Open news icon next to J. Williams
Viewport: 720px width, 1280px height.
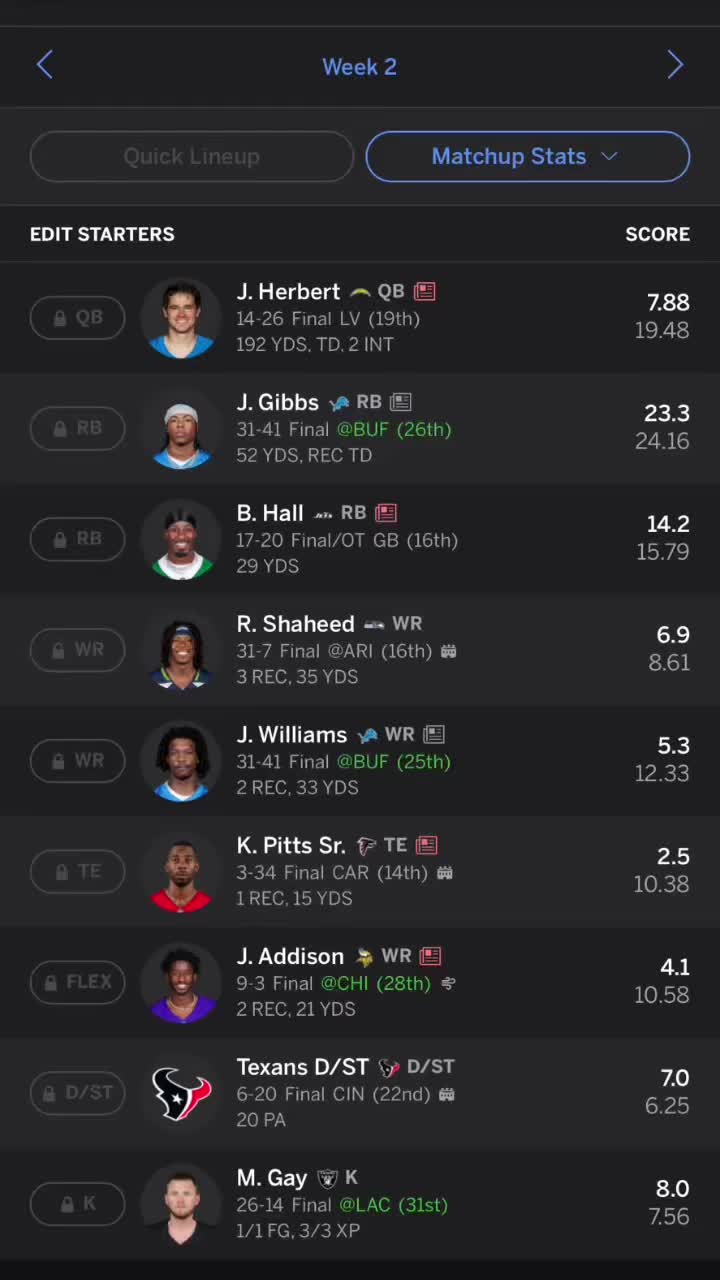[434, 734]
